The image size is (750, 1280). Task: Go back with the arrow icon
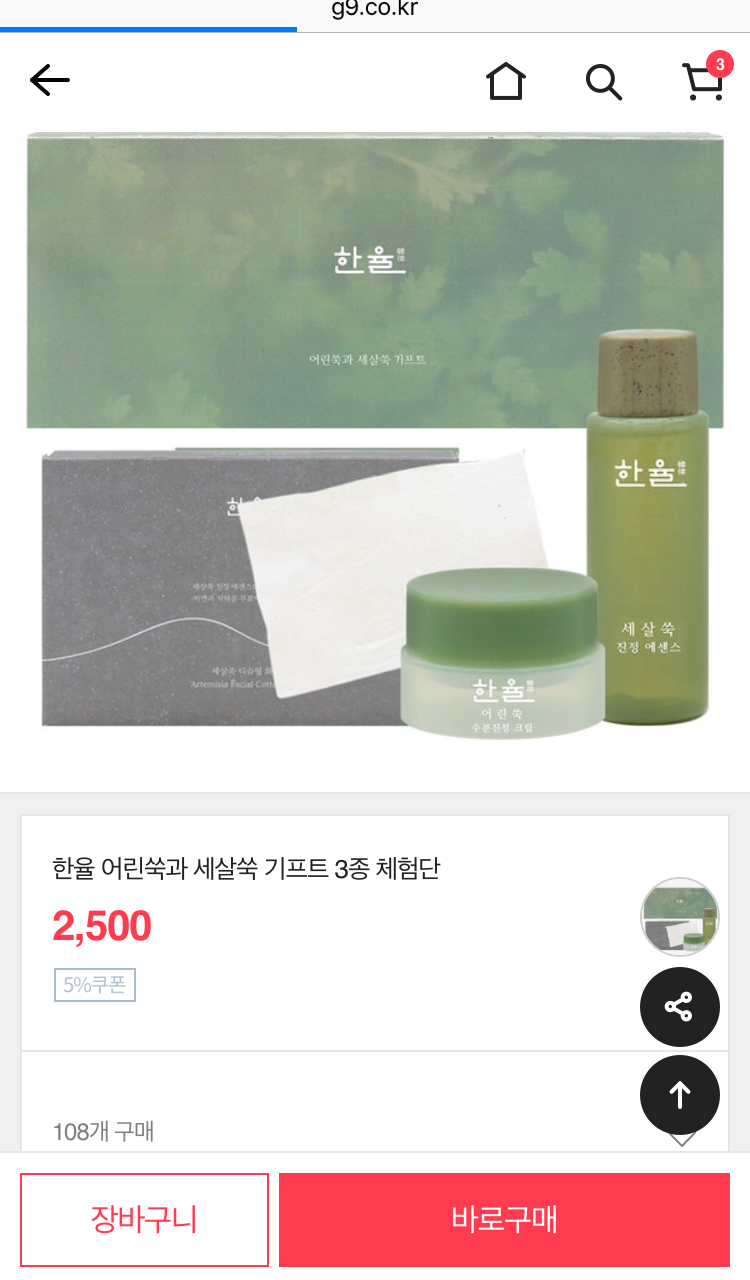[x=50, y=80]
